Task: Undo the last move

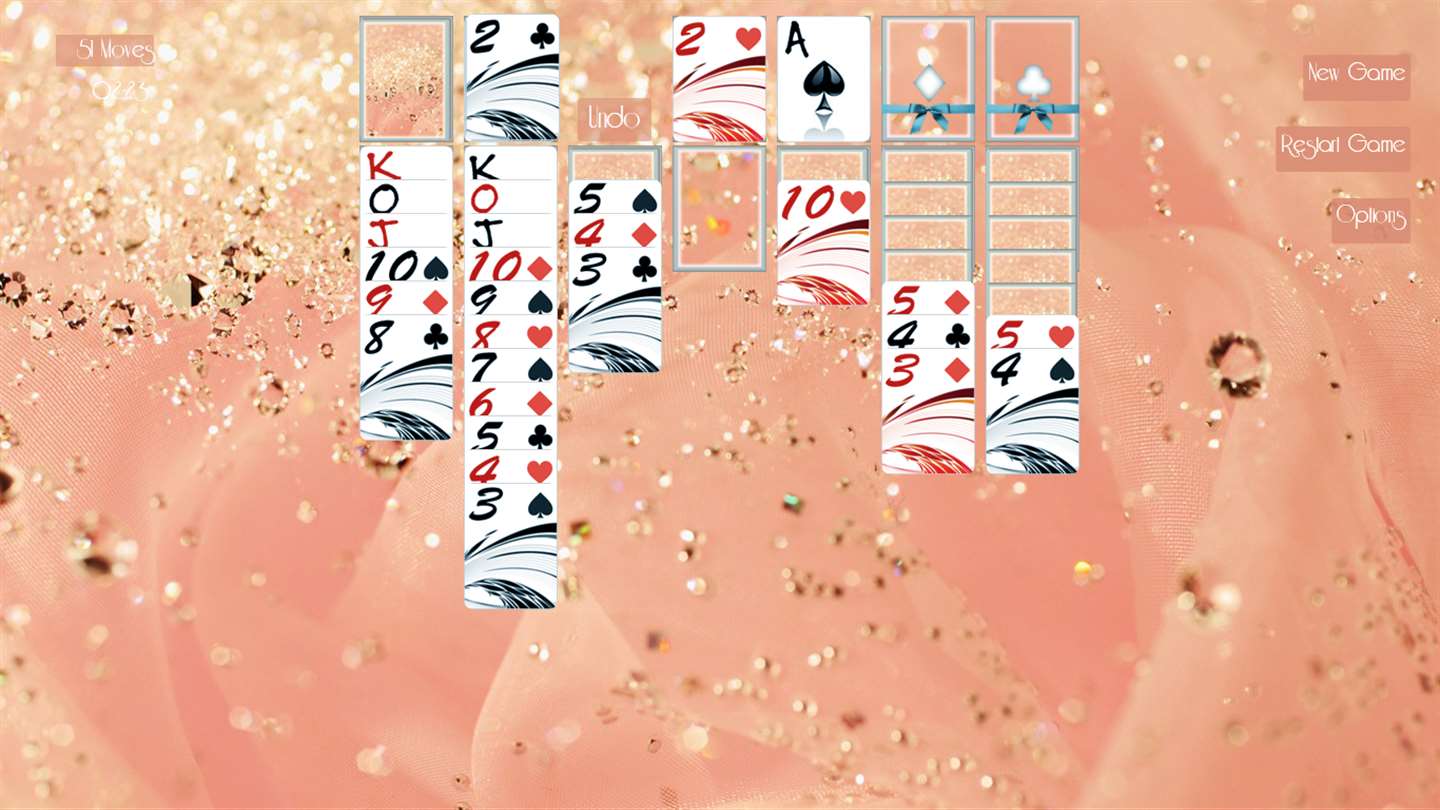Action: point(613,119)
